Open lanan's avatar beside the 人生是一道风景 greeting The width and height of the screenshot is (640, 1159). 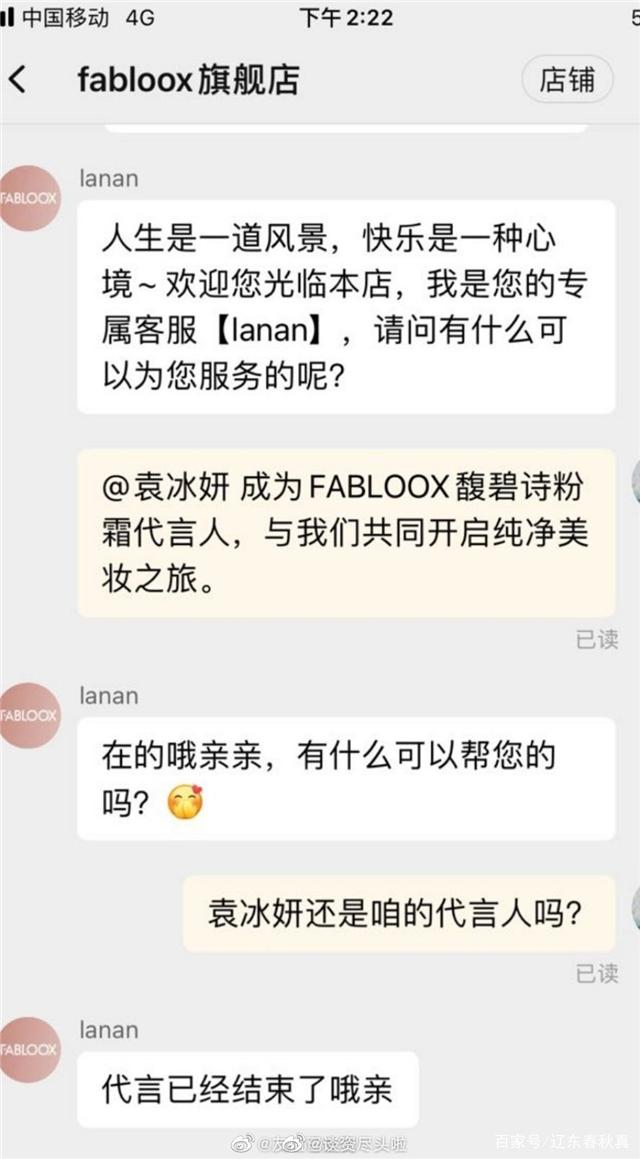[29, 198]
